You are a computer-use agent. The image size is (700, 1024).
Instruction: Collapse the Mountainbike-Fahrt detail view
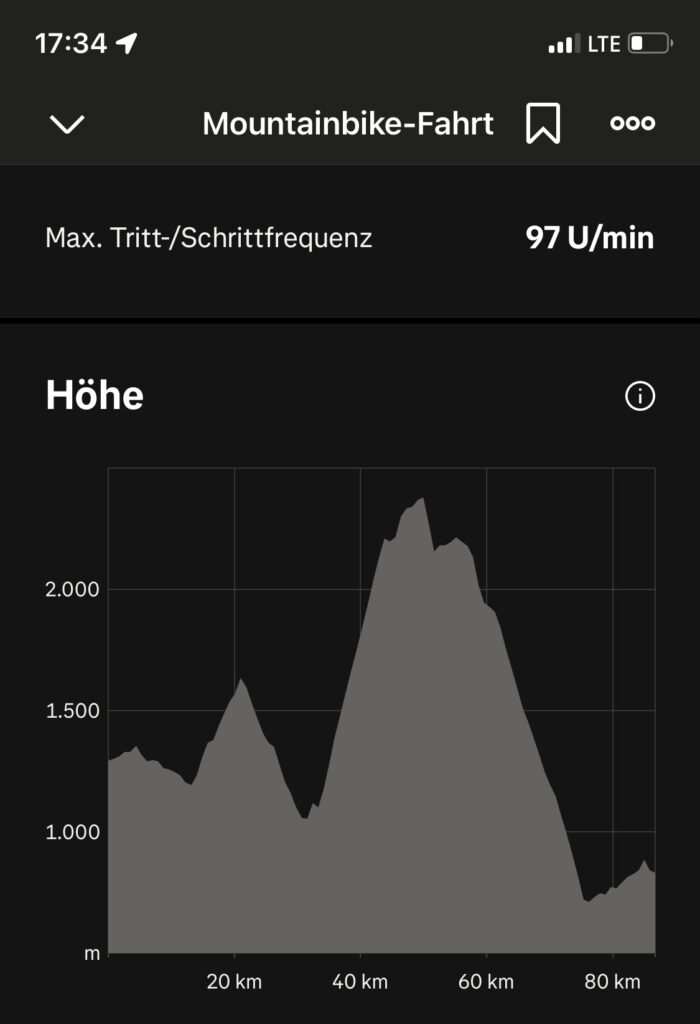[x=67, y=124]
